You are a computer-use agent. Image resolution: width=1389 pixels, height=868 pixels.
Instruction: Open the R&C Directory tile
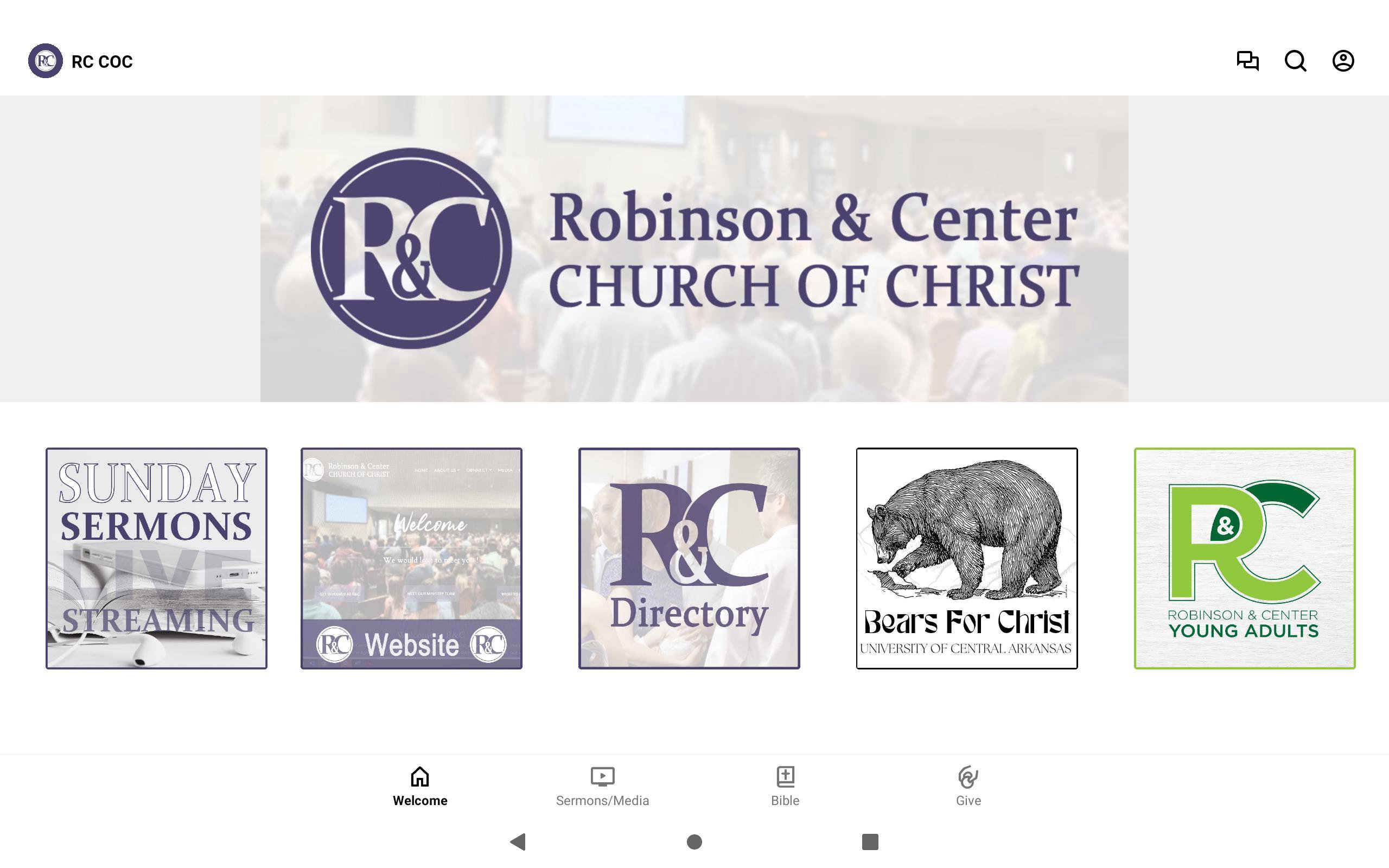point(689,558)
